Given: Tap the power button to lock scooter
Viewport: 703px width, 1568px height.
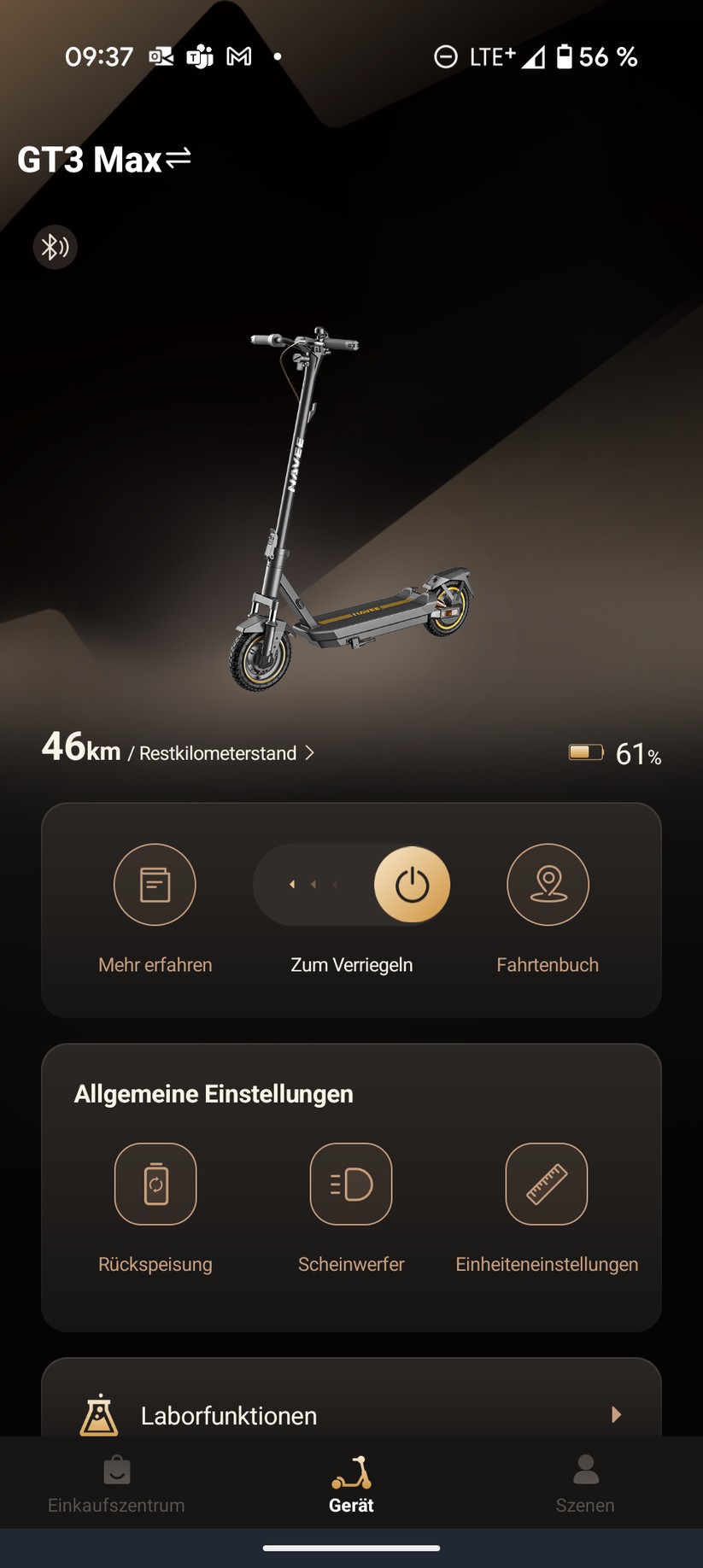Looking at the screenshot, I should click(412, 885).
